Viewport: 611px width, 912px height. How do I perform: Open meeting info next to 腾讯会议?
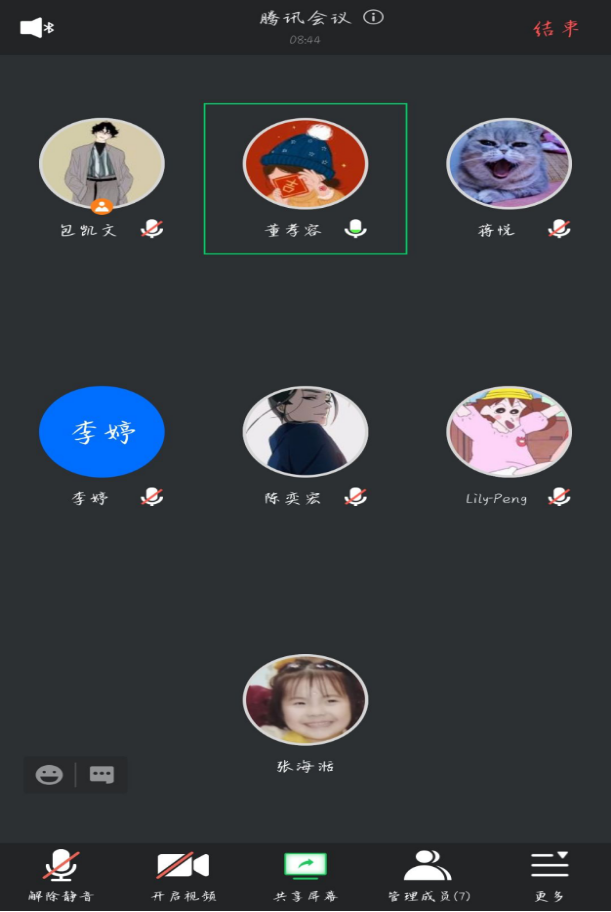(x=373, y=17)
